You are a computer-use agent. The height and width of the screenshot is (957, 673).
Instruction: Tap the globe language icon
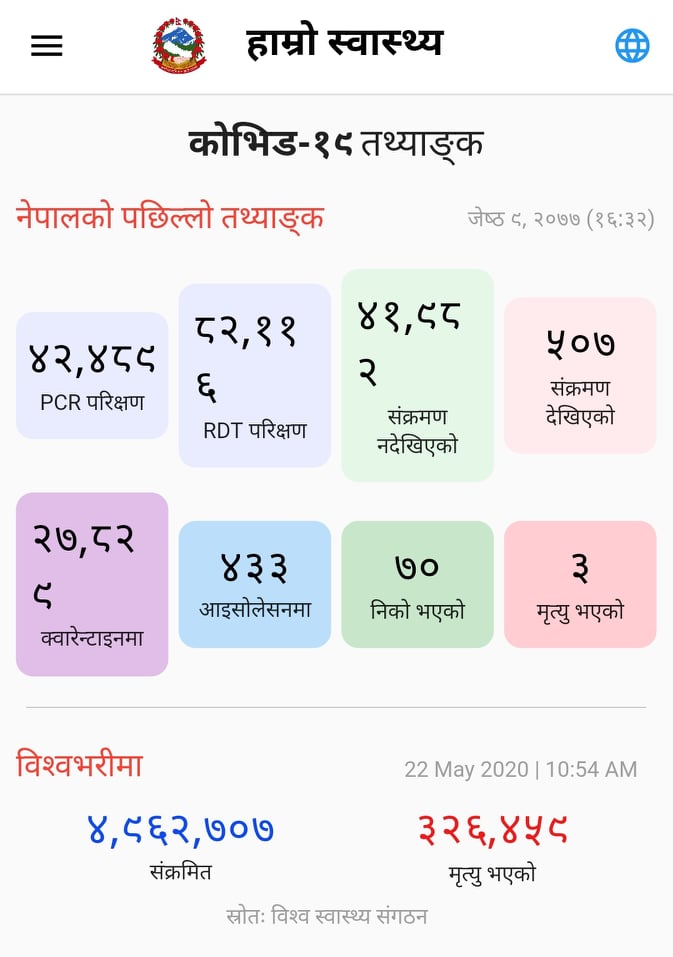point(632,46)
